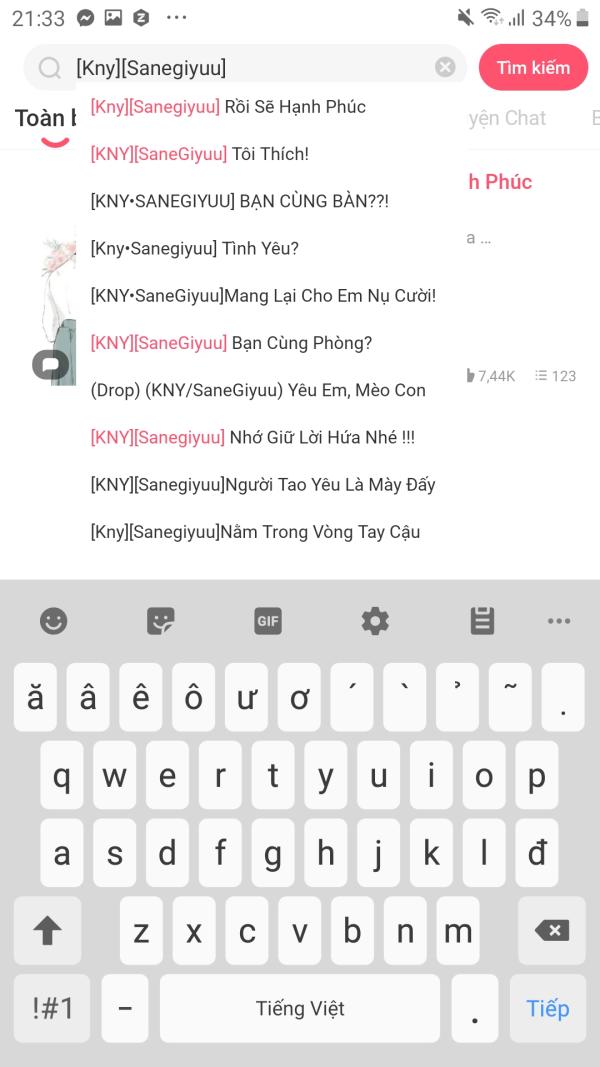Open keyboard settings gear
The width and height of the screenshot is (600, 1067).
[x=375, y=621]
